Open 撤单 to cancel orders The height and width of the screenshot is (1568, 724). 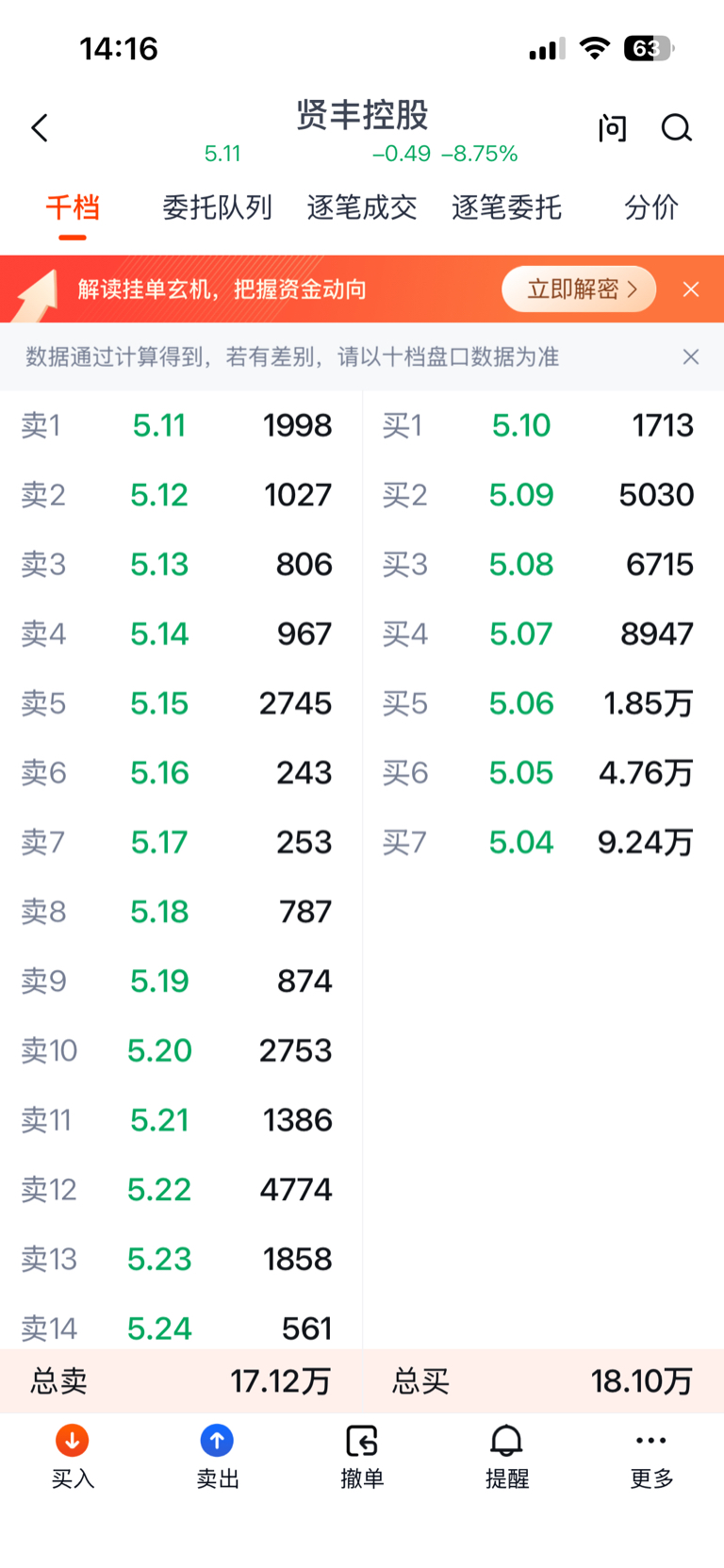(x=362, y=1457)
